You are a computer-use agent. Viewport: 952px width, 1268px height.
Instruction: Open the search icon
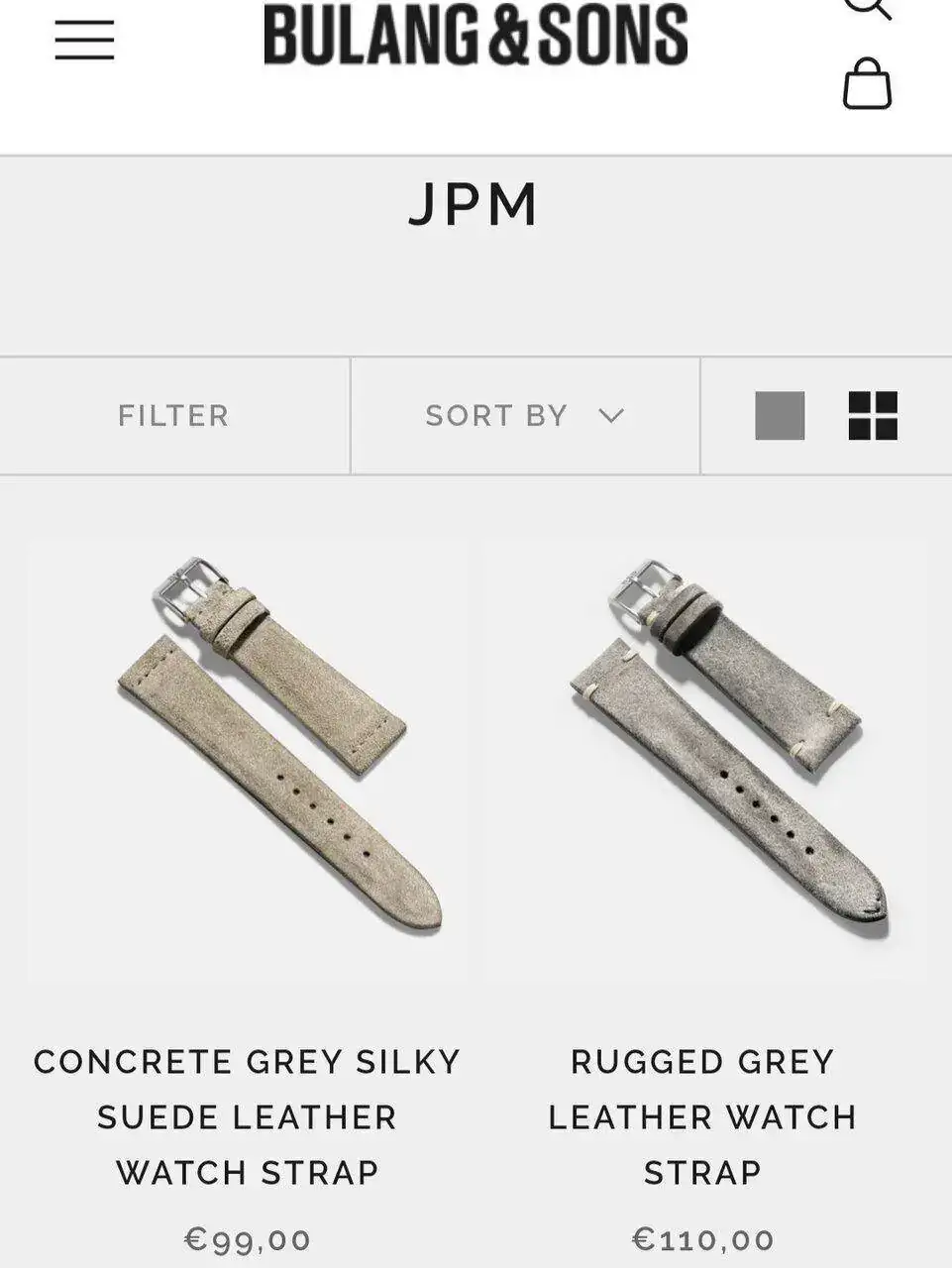tap(867, 6)
